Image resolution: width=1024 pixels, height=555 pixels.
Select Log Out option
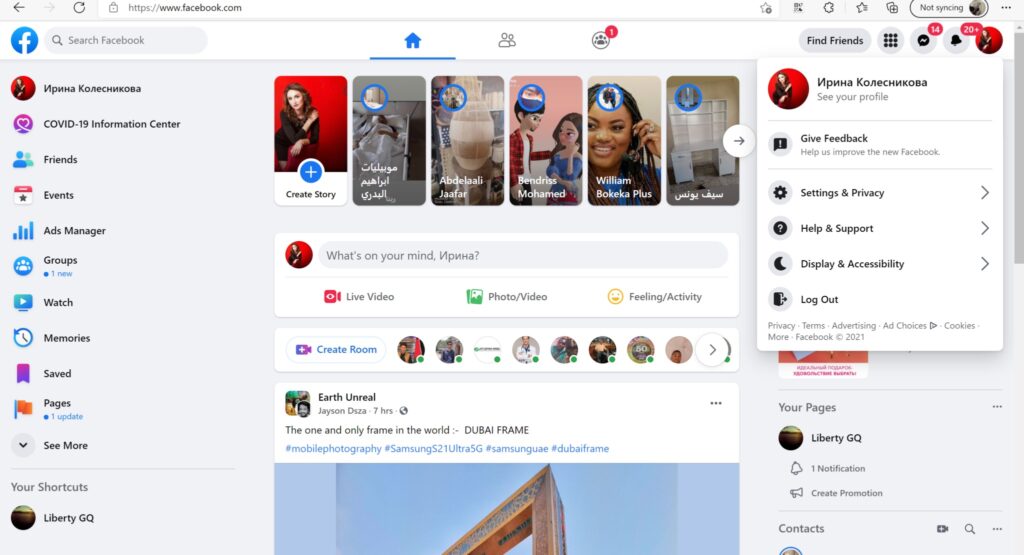819,299
